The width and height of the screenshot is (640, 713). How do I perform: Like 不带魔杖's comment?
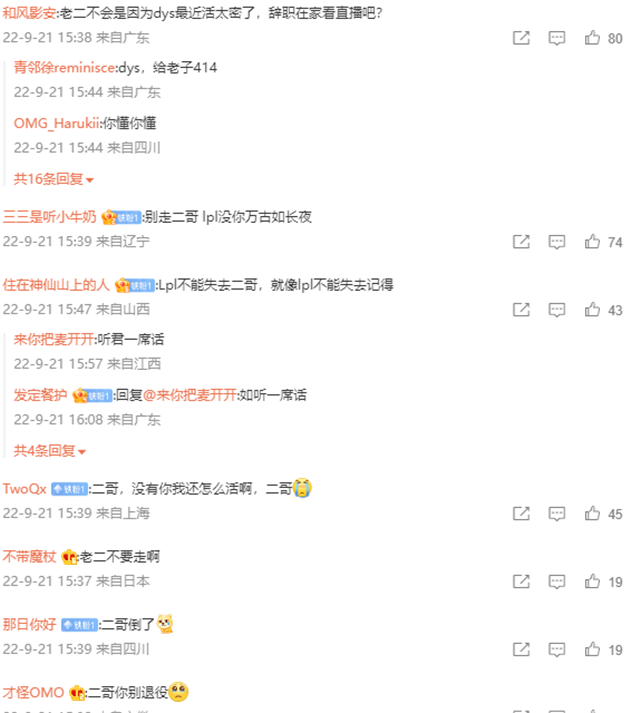(592, 581)
